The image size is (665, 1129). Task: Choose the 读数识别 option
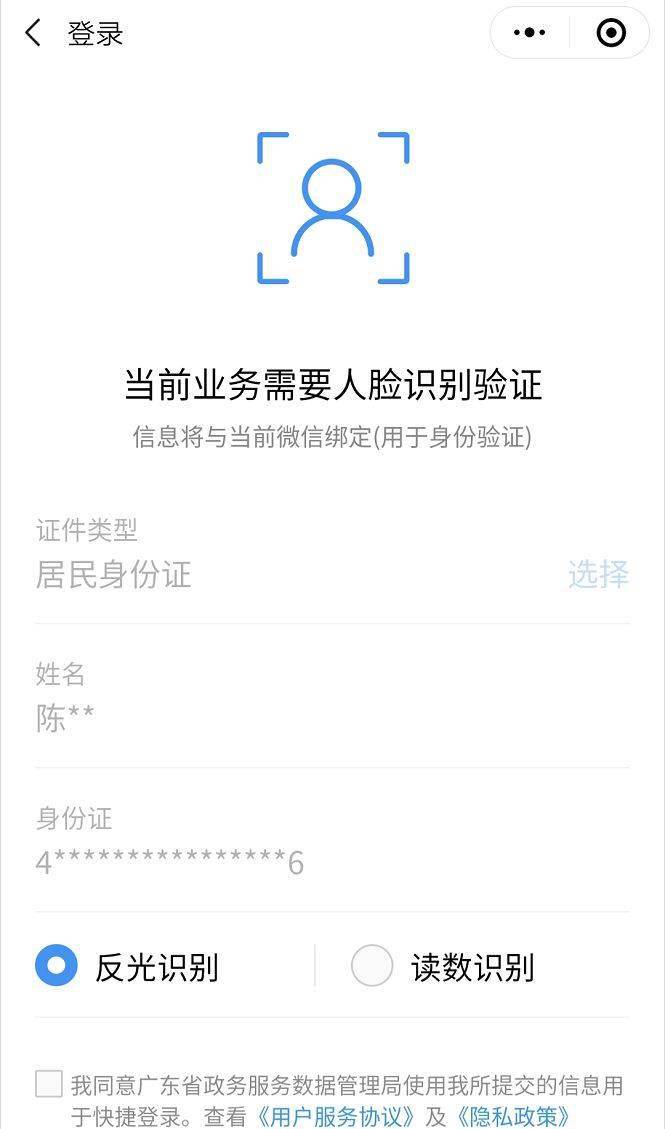pos(372,966)
